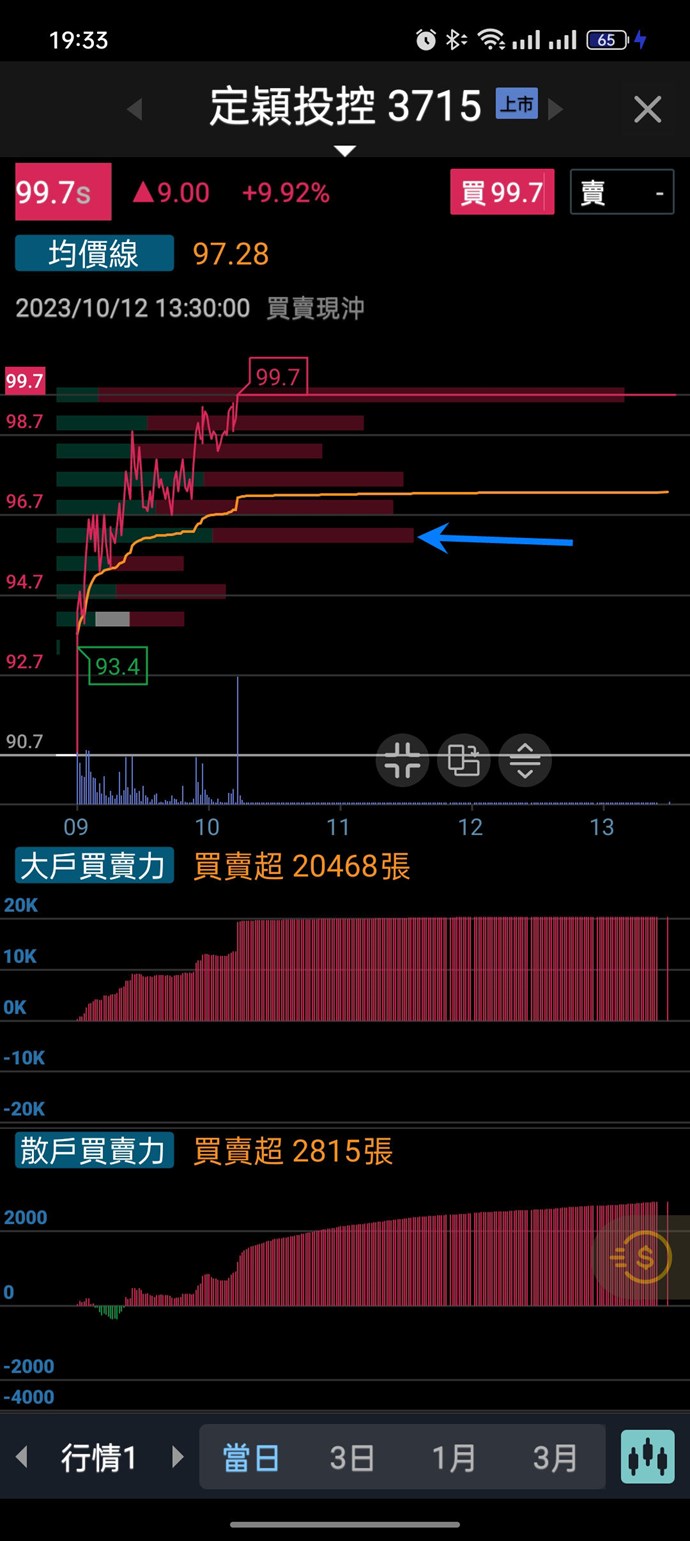Open the 大戶買賣力 indicator selector
The height and width of the screenshot is (1541, 690).
tap(94, 866)
